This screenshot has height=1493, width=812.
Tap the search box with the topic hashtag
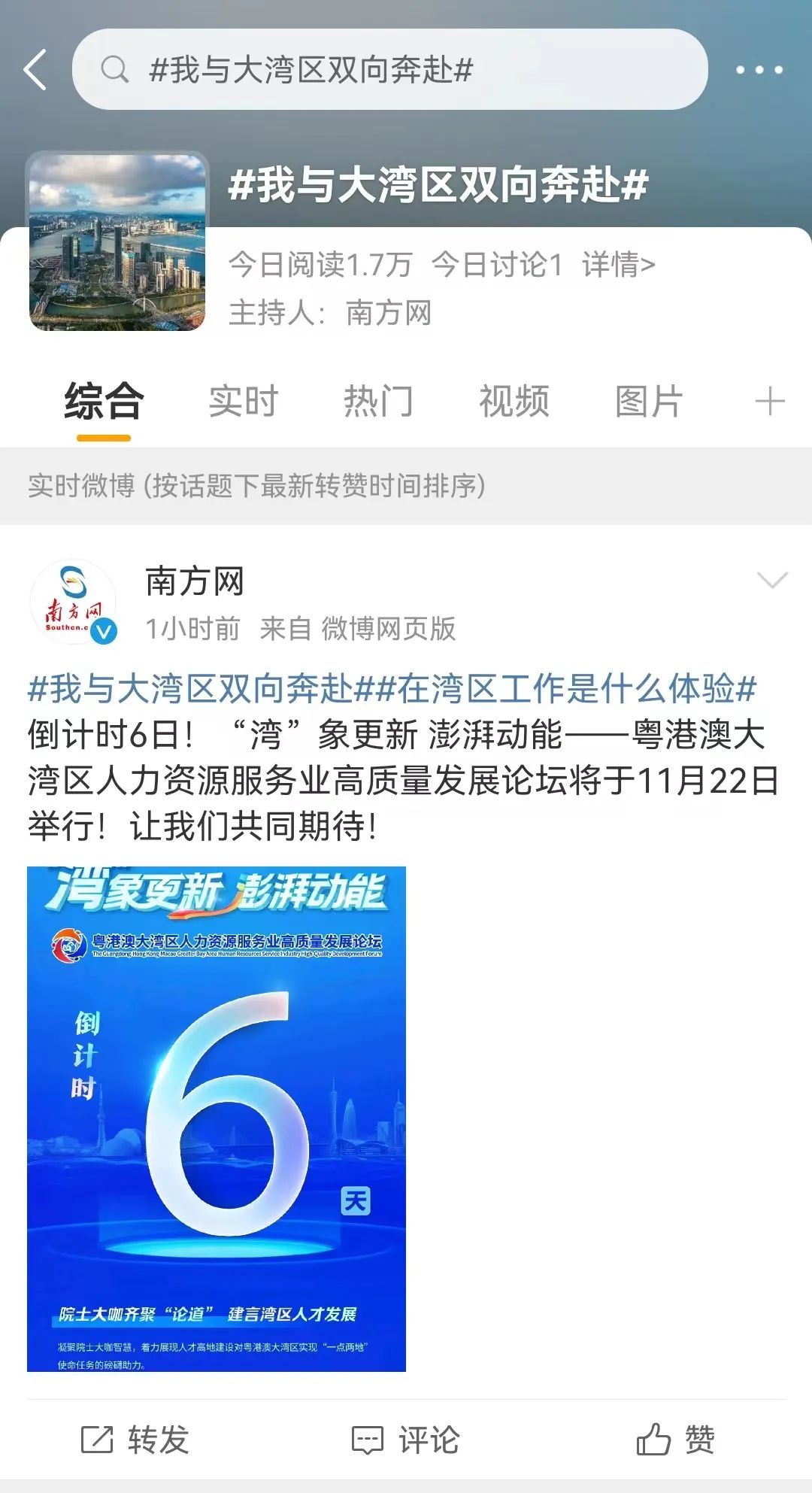click(389, 70)
